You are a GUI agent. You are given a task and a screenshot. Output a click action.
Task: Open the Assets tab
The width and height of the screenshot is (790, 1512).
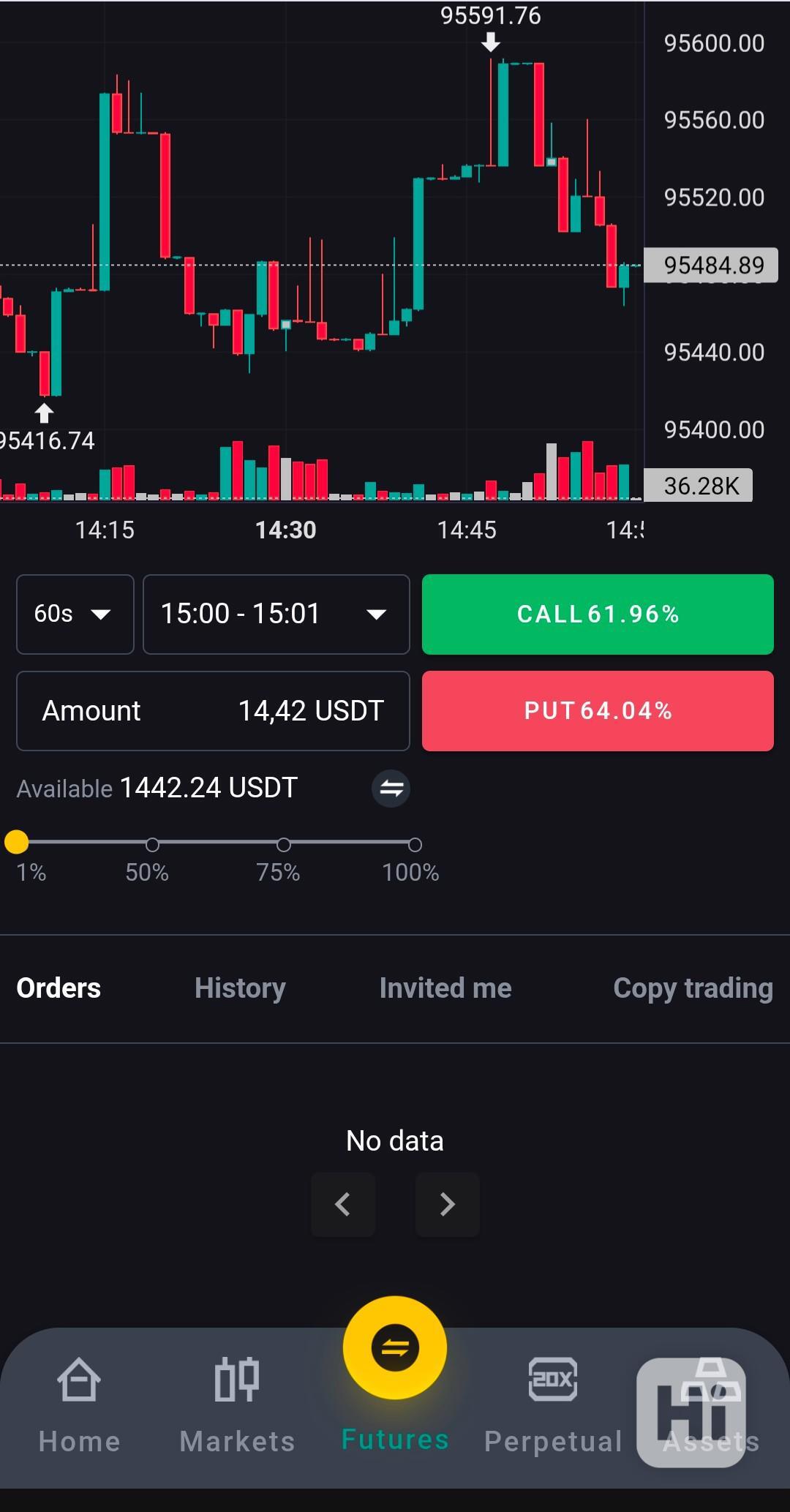click(711, 1406)
